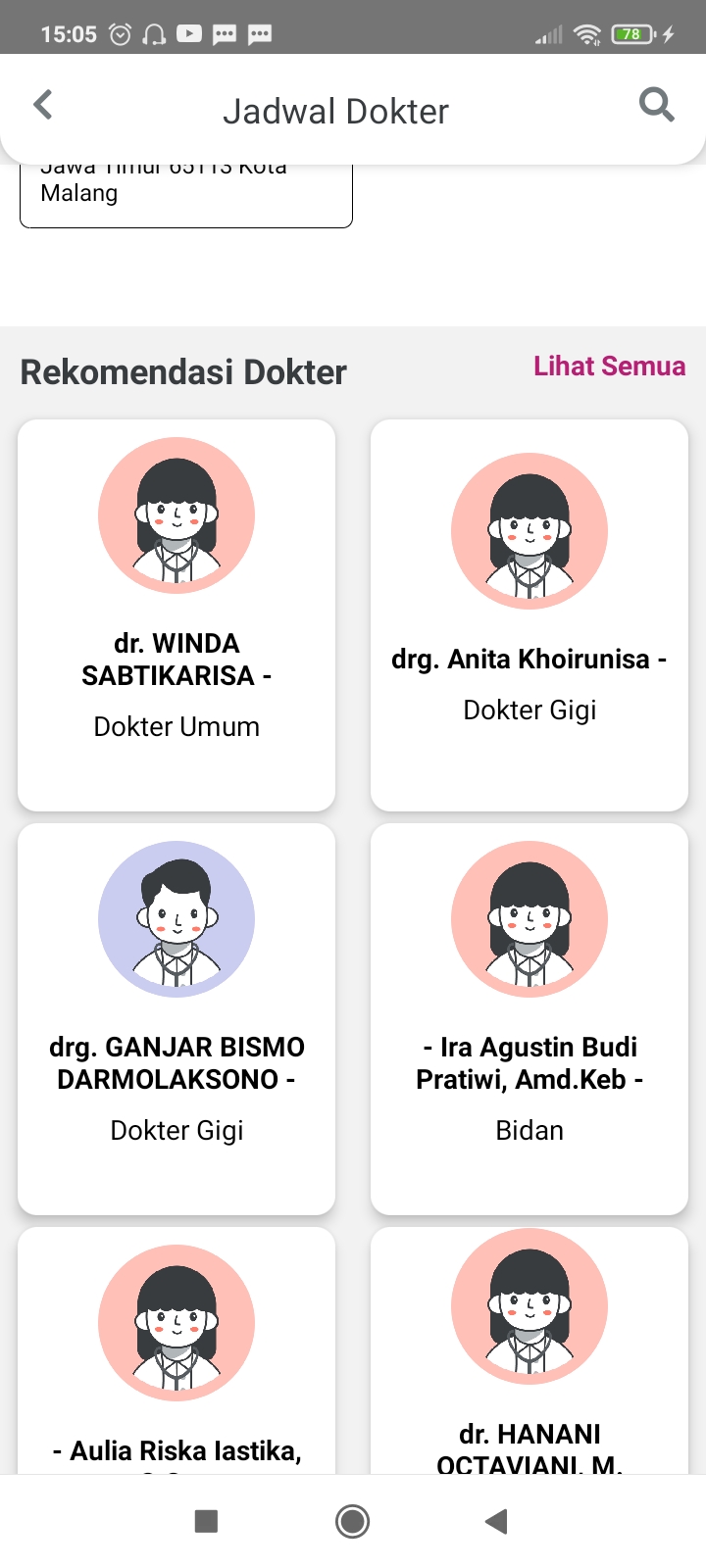Tap the Lihat Semua link
706x1568 pixels.
point(609,366)
